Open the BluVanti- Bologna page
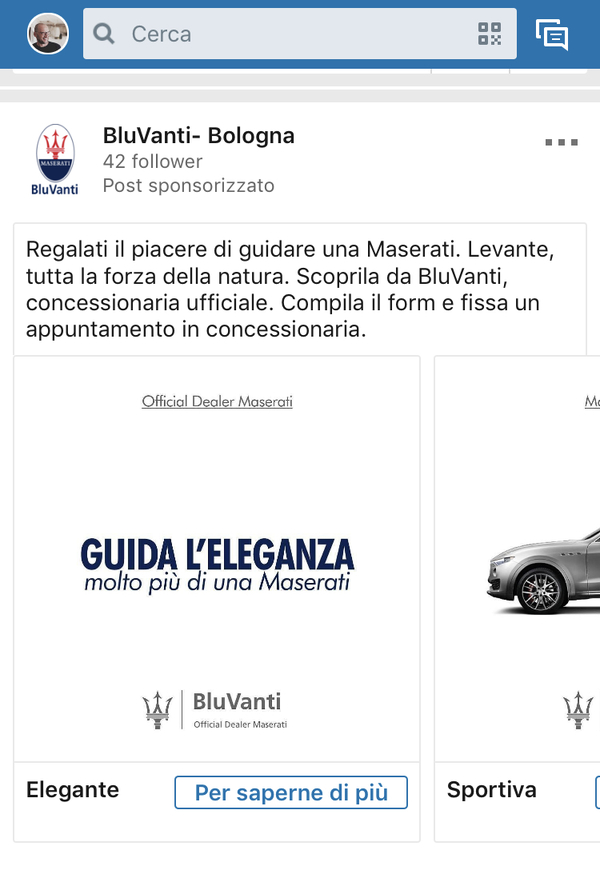The height and width of the screenshot is (874, 600). click(198, 136)
